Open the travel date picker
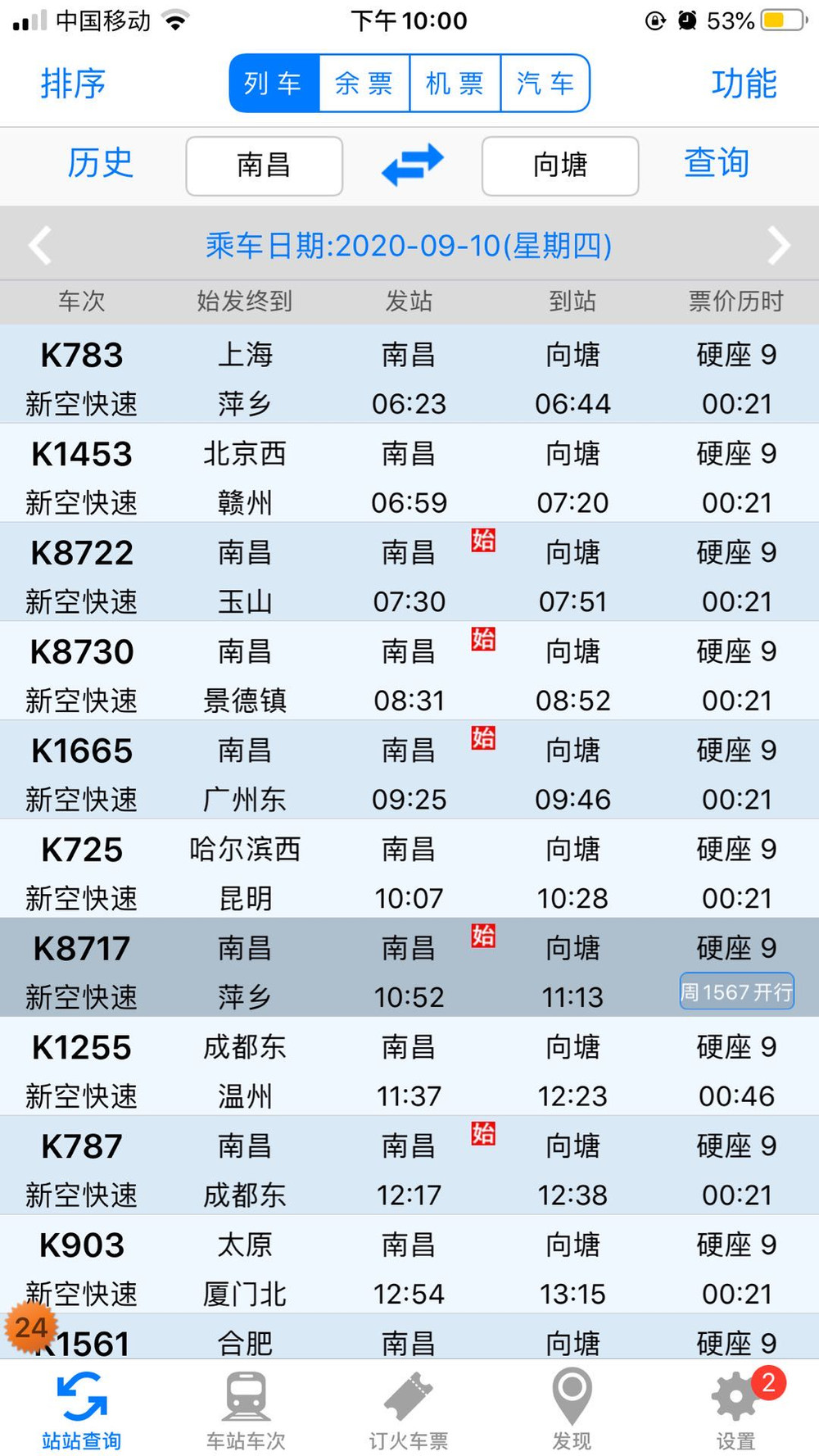The image size is (819, 1456). (x=409, y=245)
